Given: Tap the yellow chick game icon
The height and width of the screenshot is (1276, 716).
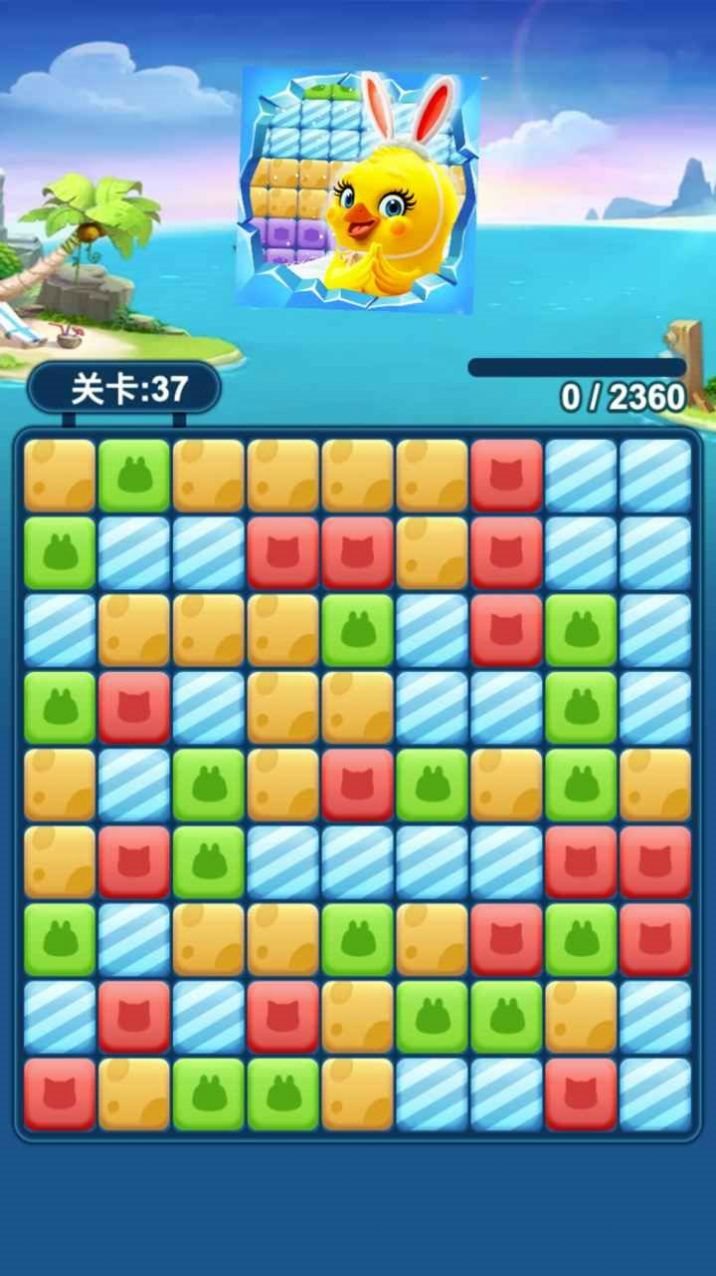Looking at the screenshot, I should [x=357, y=190].
